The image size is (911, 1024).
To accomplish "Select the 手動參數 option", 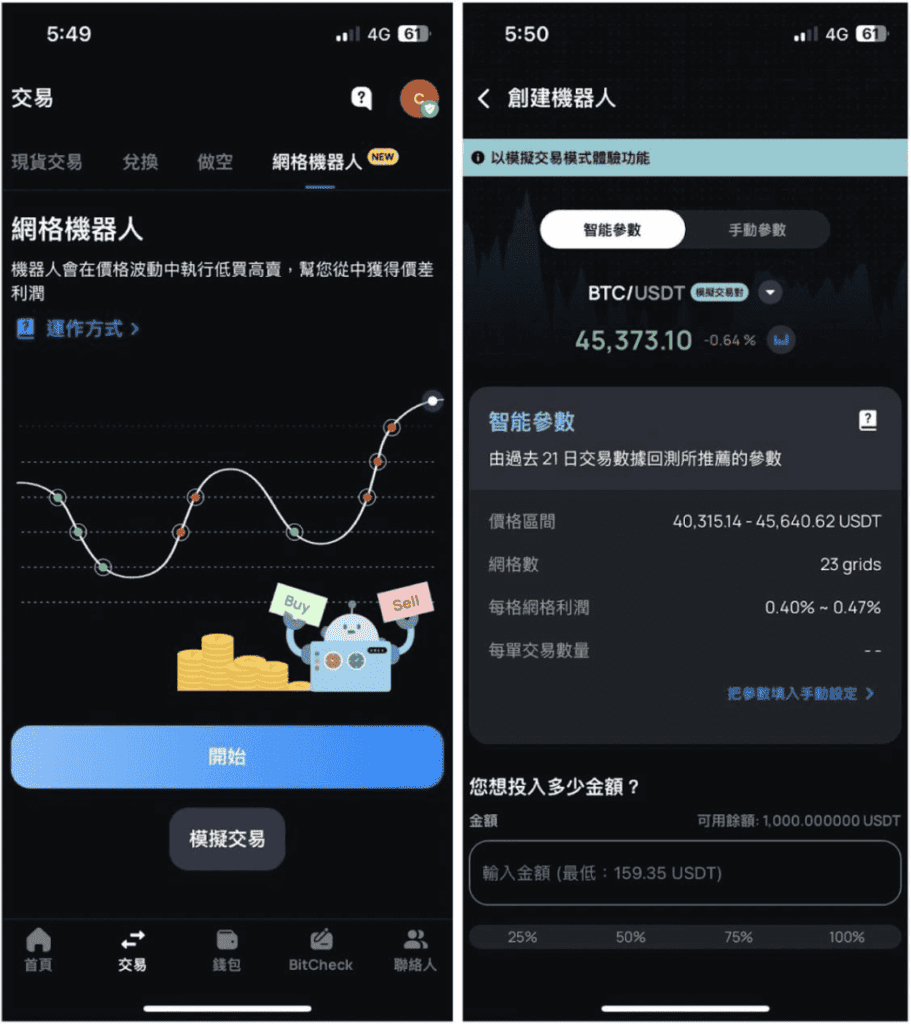I will [x=757, y=230].
